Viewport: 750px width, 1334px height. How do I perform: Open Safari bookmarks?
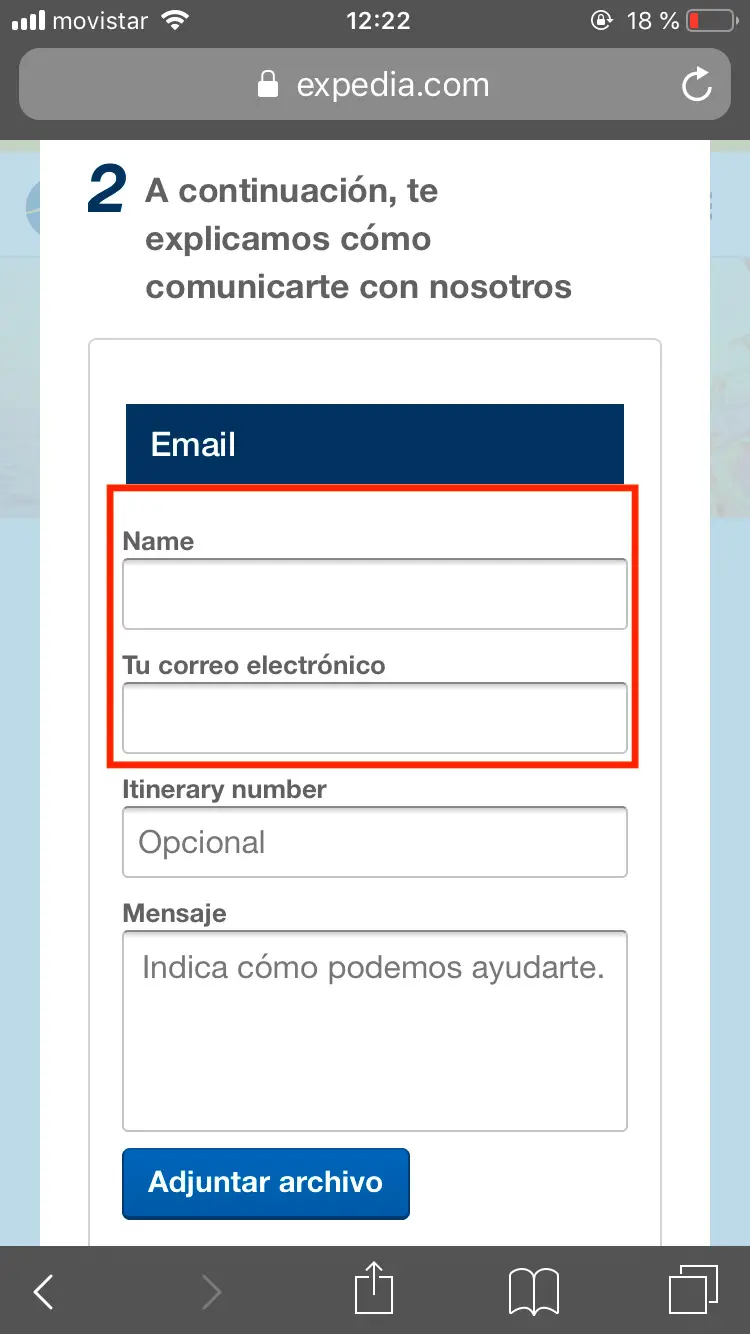click(533, 1292)
